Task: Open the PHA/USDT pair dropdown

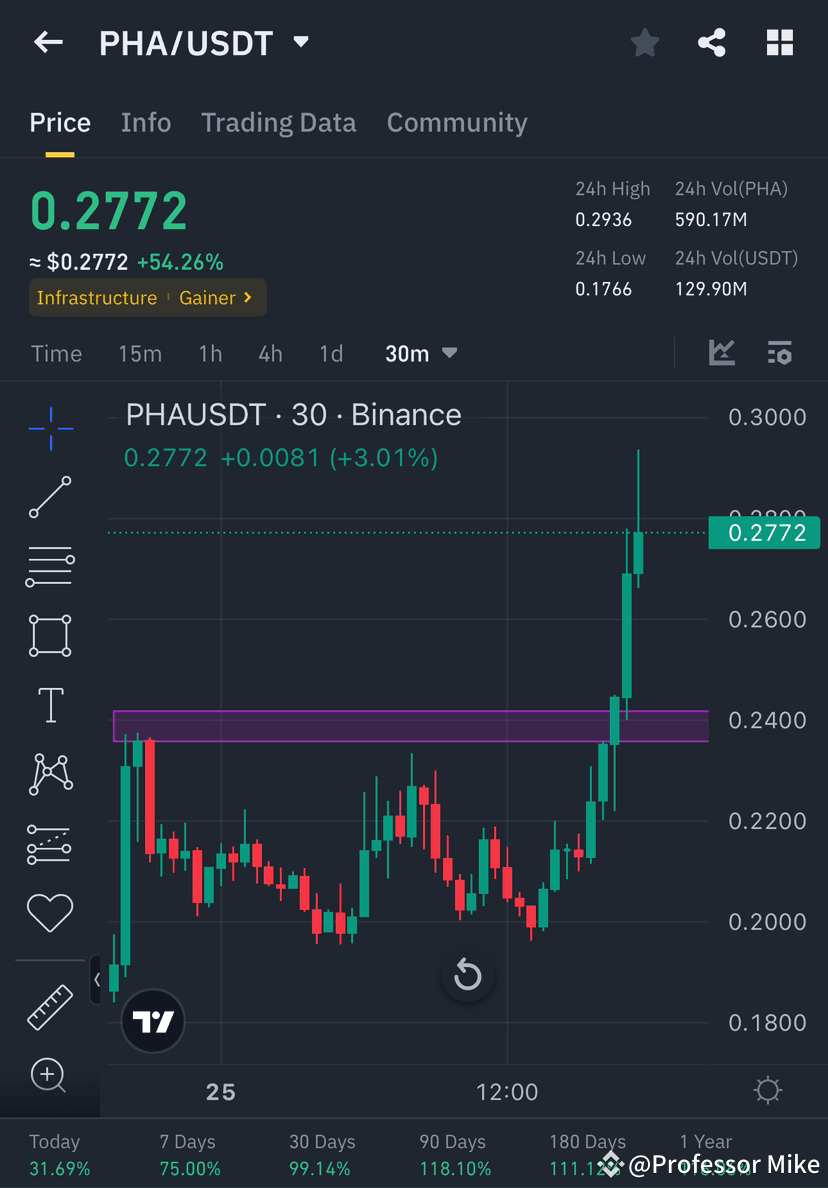Action: point(299,42)
